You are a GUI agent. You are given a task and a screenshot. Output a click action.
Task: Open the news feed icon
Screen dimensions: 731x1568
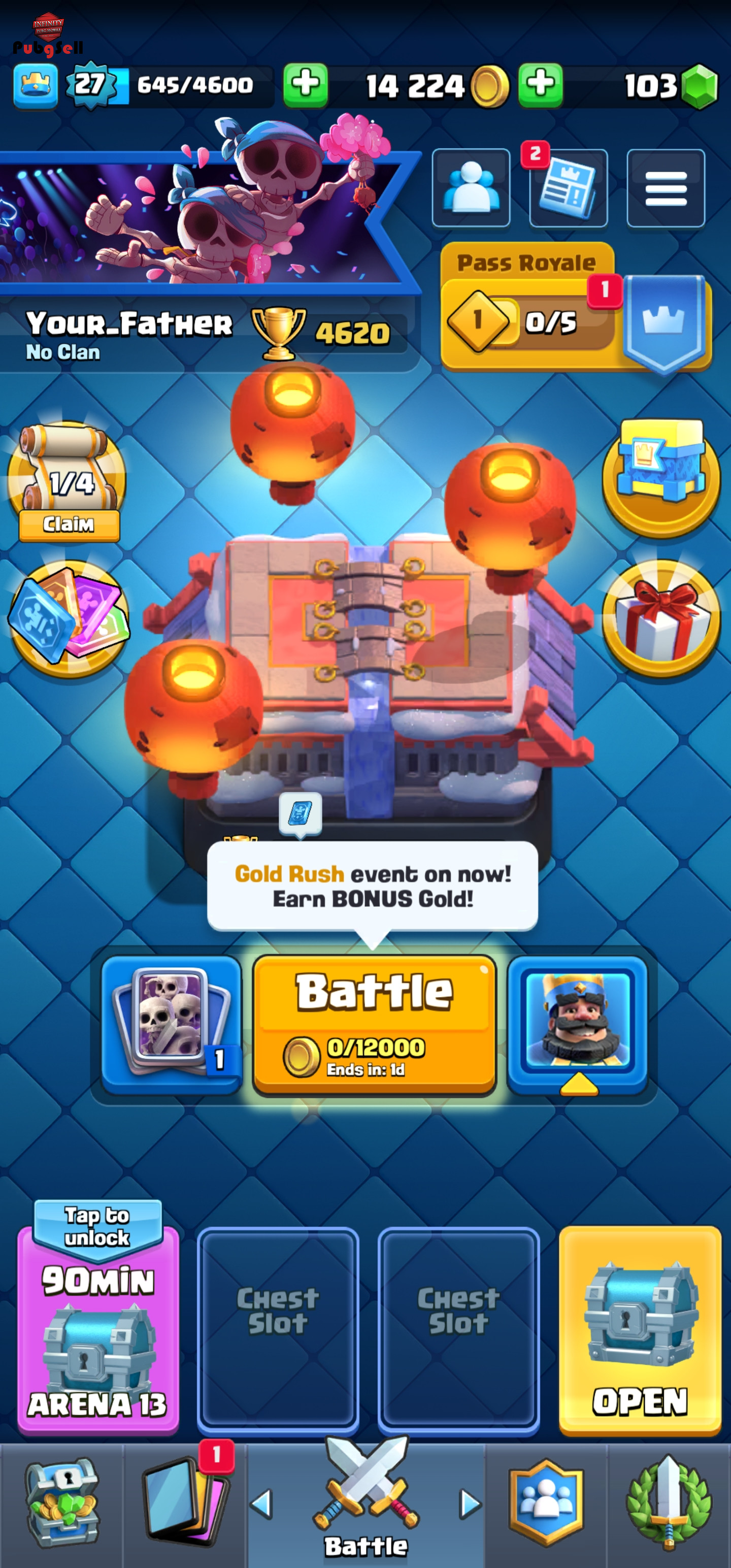coord(568,187)
